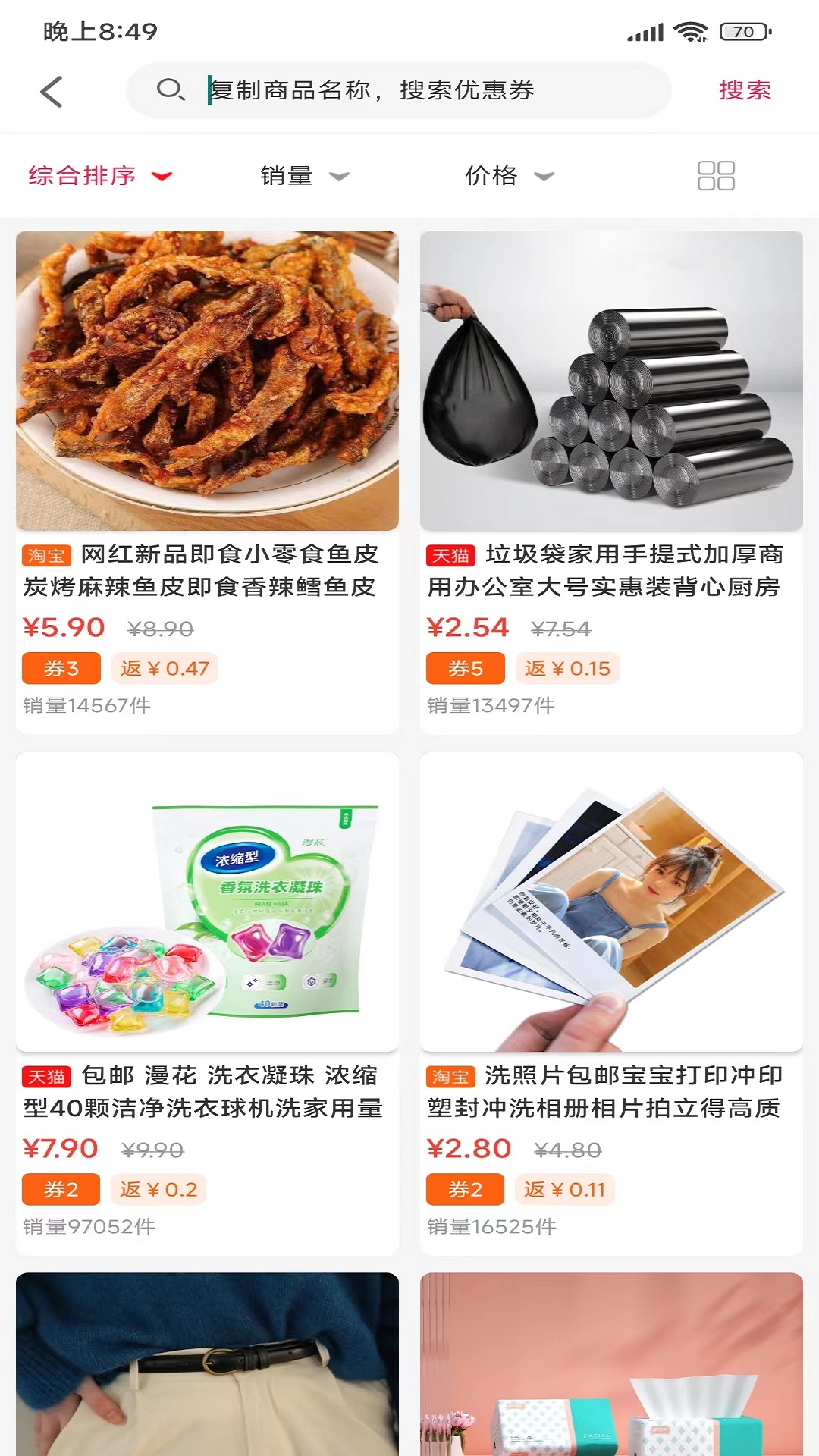Tap the 券2 coupon on the laundry beads item
This screenshot has width=819, height=1456.
(x=61, y=1189)
